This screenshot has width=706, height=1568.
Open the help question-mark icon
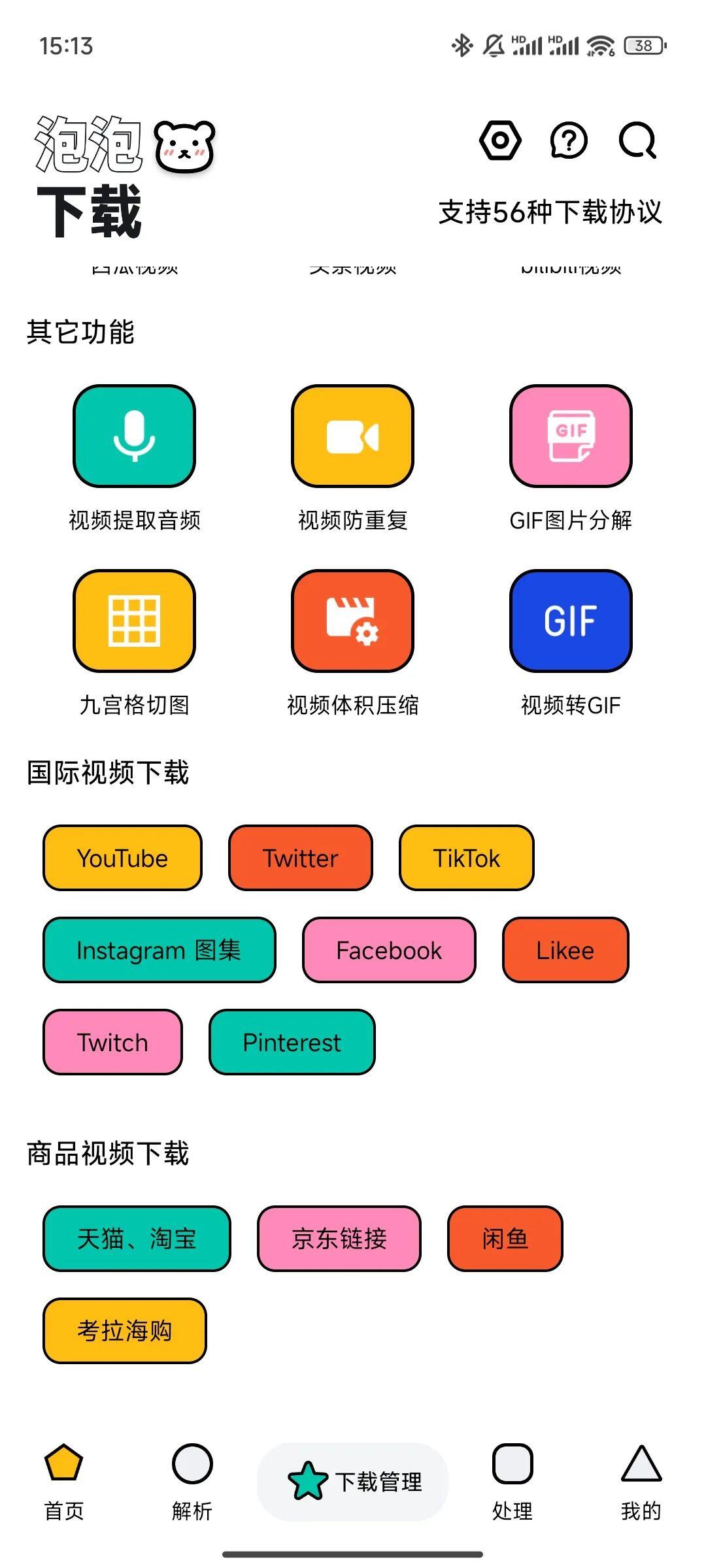pyautogui.click(x=569, y=140)
